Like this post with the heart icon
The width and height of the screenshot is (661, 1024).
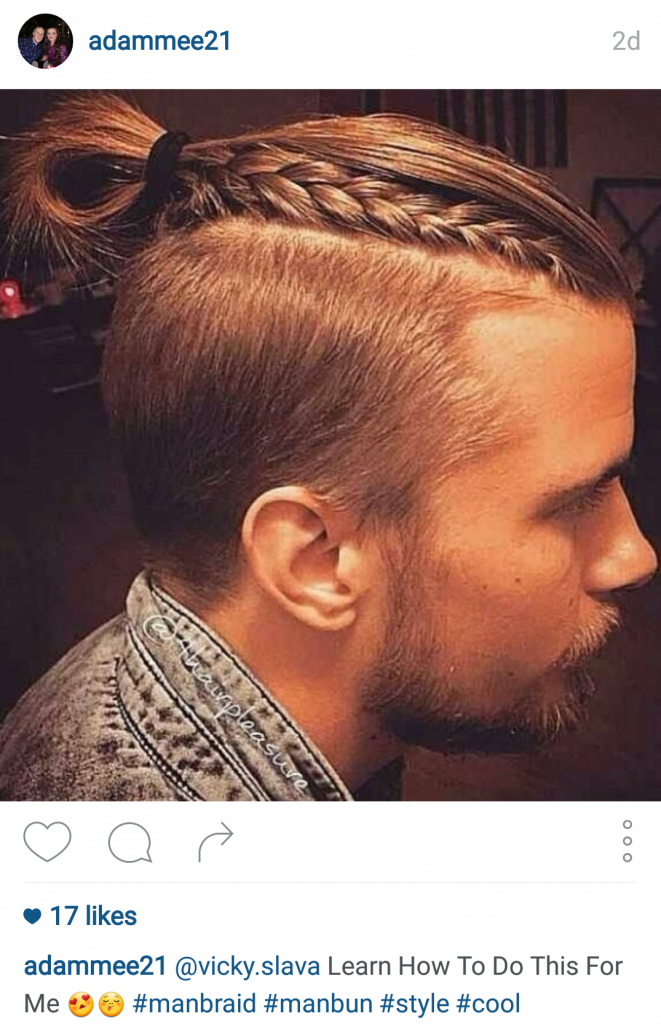click(47, 842)
